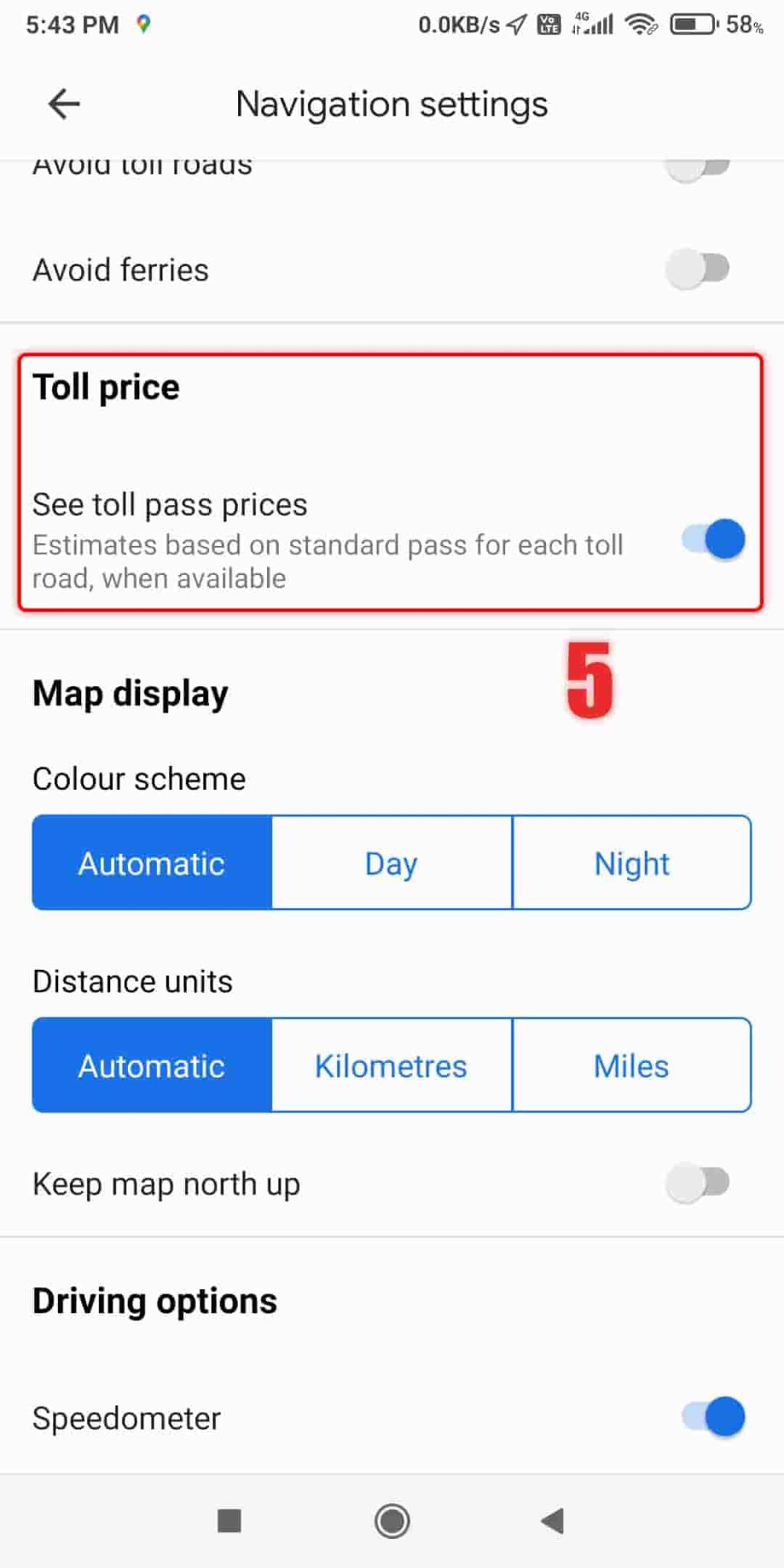Select Night colour scheme
Viewport: 784px width, 1568px height.
pyautogui.click(x=631, y=863)
